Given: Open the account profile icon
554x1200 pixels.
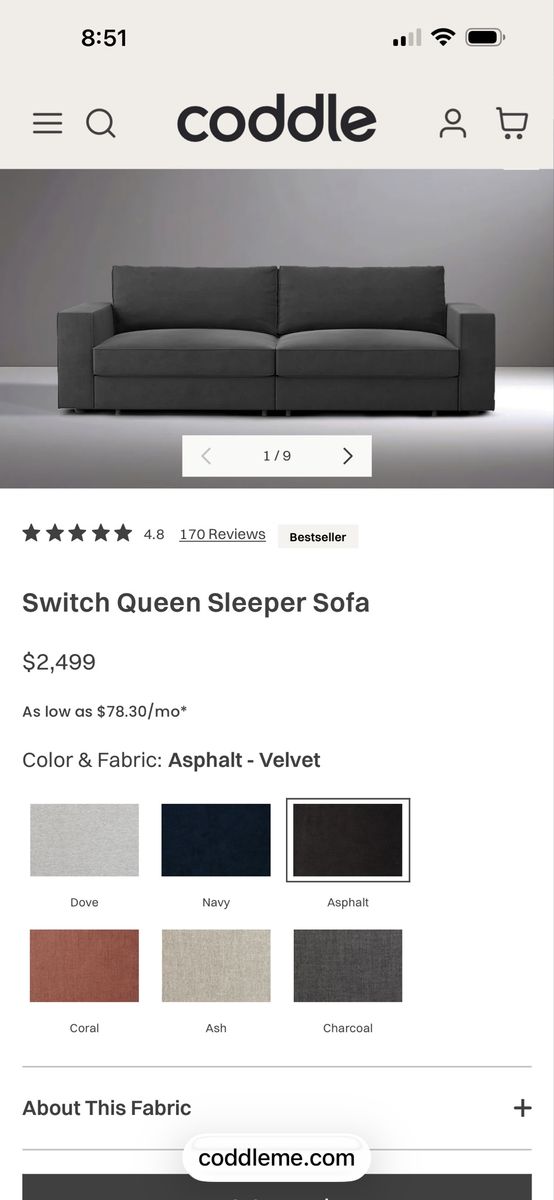Looking at the screenshot, I should pos(453,123).
